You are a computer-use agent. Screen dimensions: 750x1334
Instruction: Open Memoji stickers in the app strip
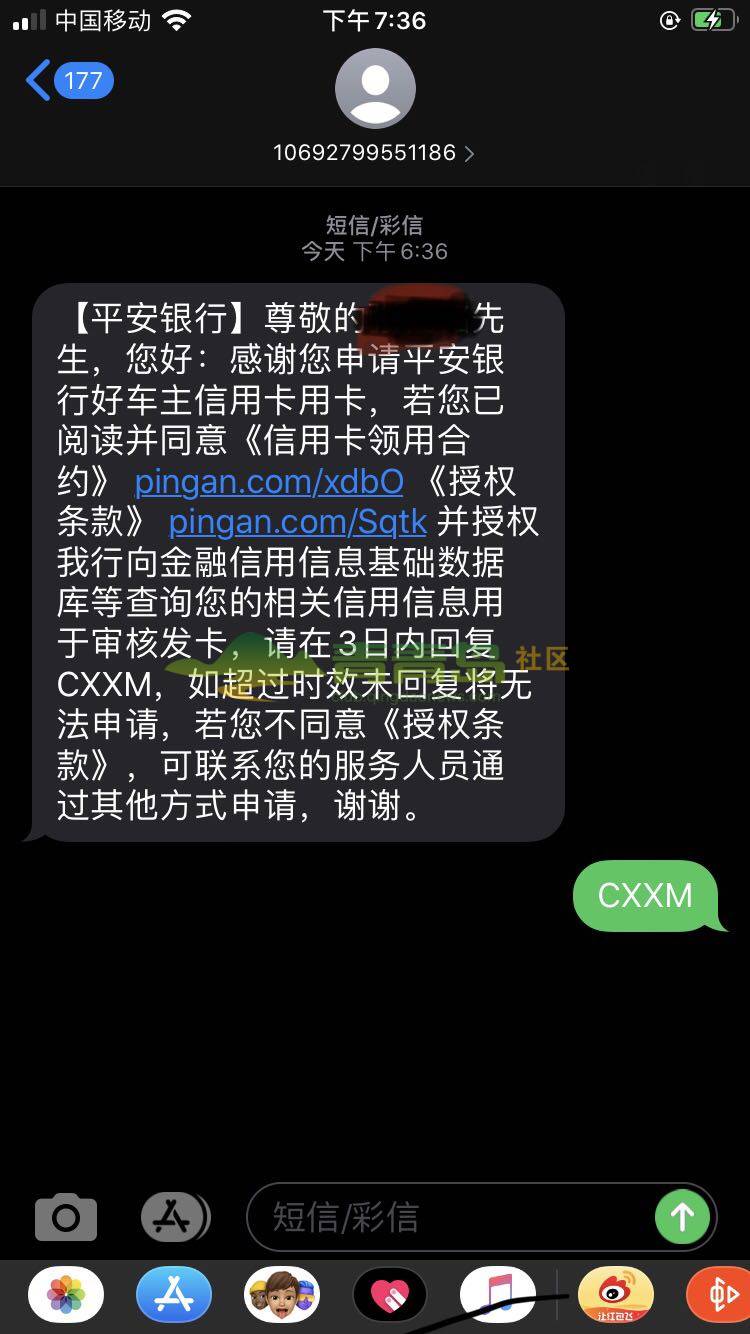[282, 1295]
